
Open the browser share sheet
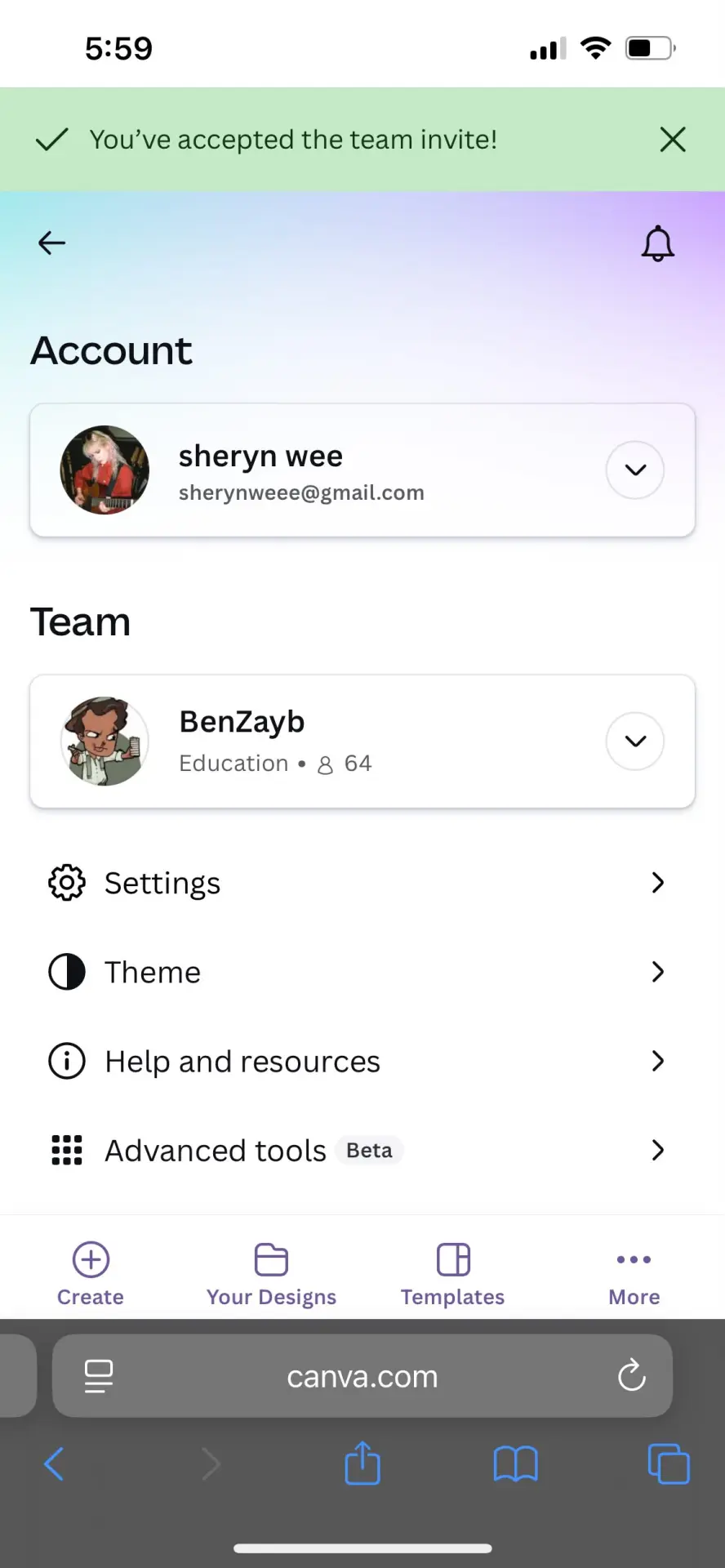362,1463
